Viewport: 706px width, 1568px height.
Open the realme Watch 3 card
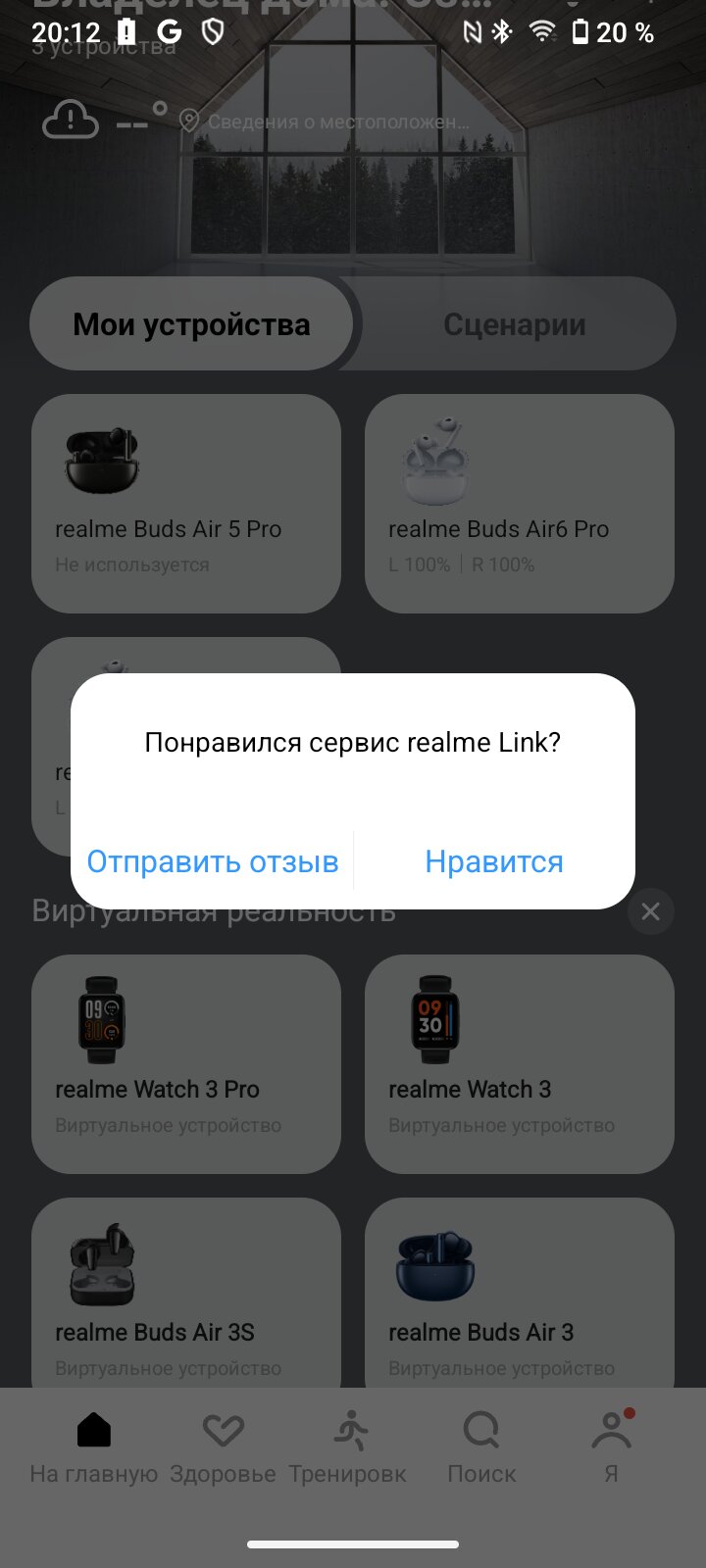click(520, 1064)
